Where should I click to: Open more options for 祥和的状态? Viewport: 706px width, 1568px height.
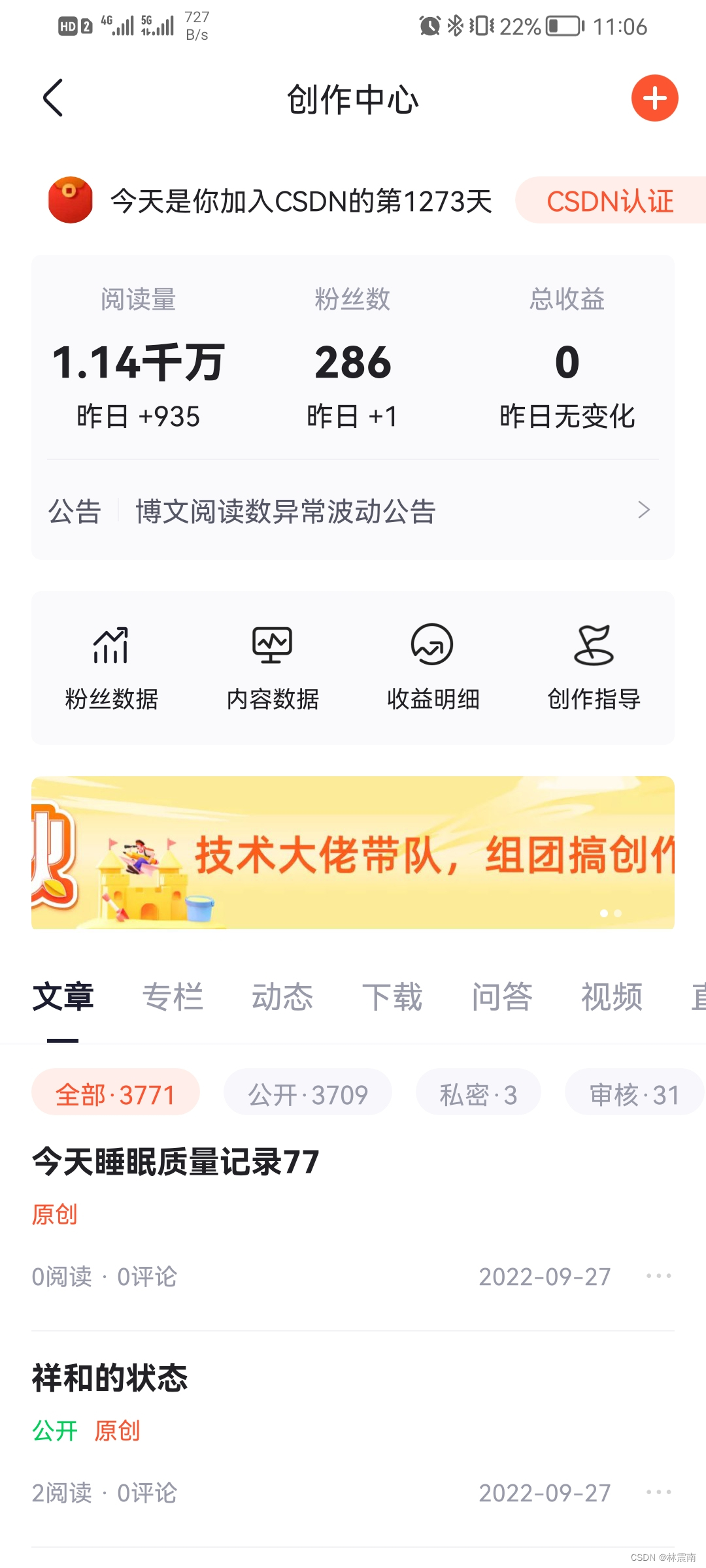coord(658,1492)
